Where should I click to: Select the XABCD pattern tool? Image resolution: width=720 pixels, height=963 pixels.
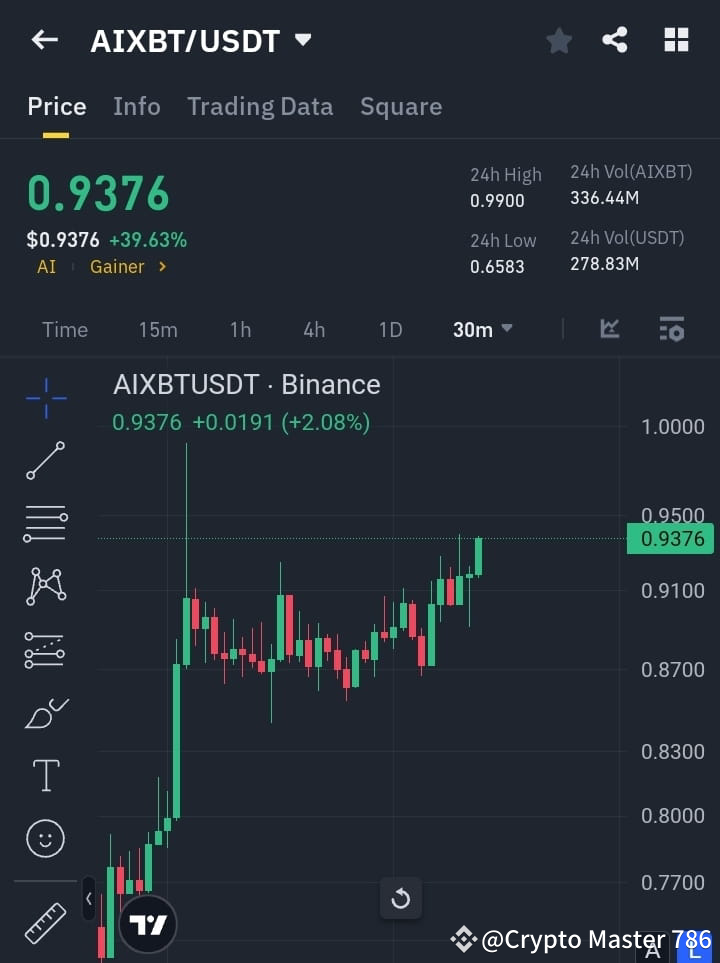click(x=45, y=587)
